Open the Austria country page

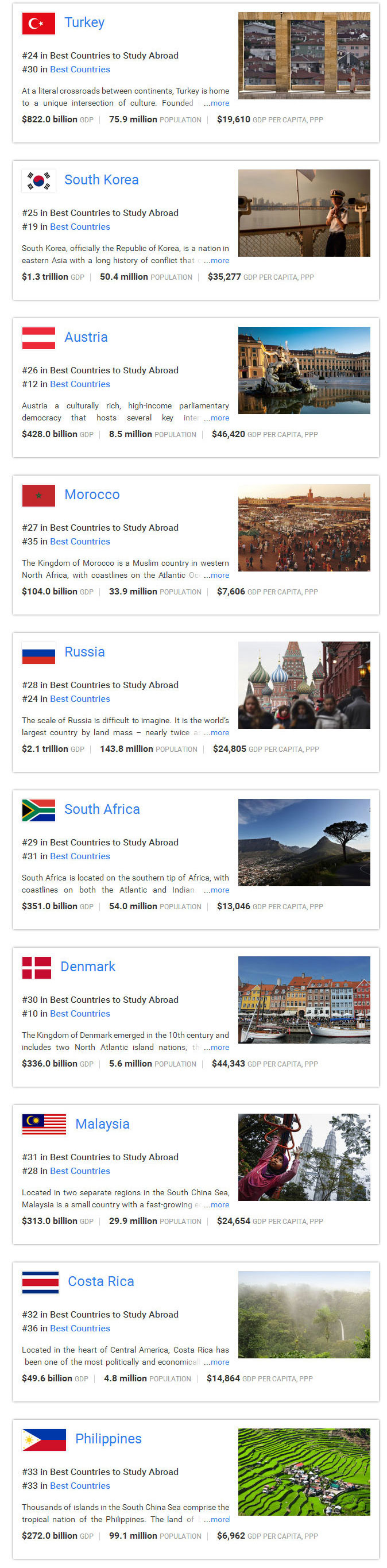pyautogui.click(x=86, y=337)
